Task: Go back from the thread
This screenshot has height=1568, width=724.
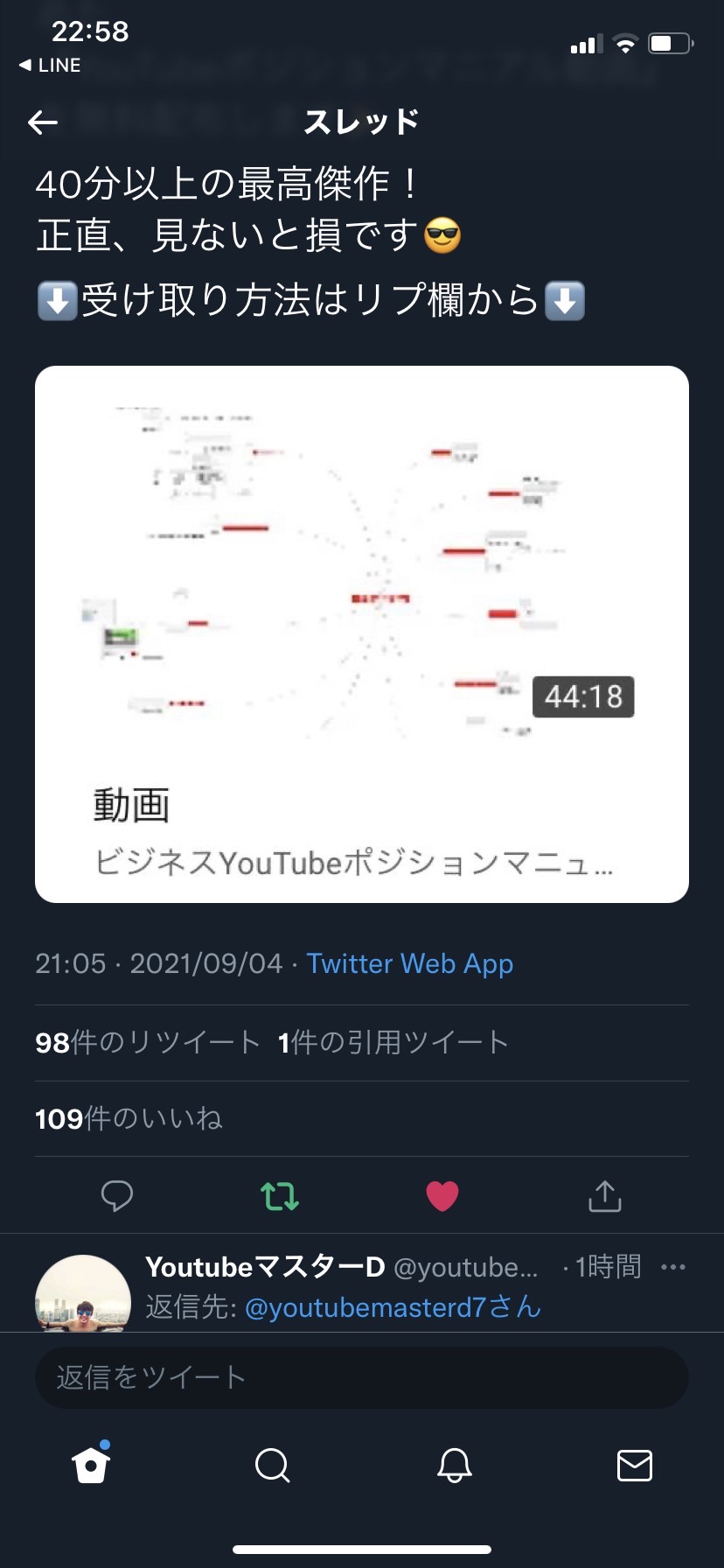Action: (x=43, y=122)
